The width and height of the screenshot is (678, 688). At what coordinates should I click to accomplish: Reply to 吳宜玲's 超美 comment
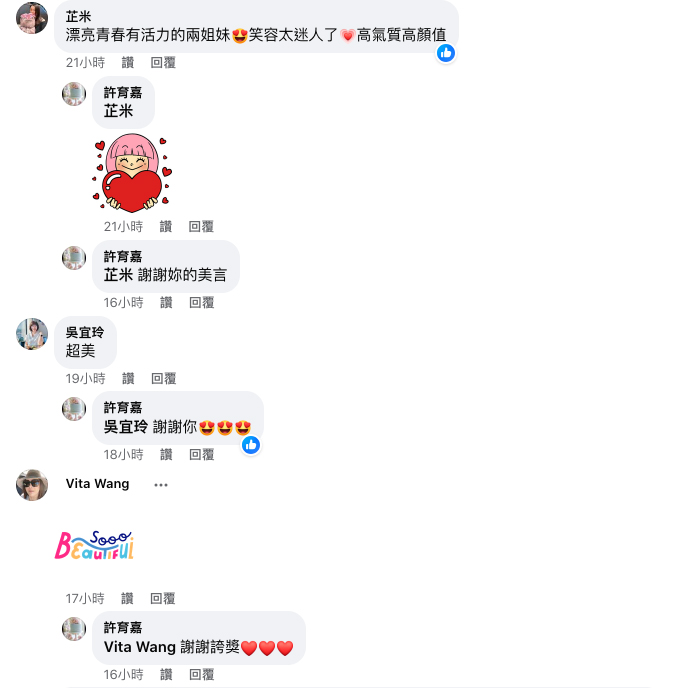pyautogui.click(x=163, y=379)
